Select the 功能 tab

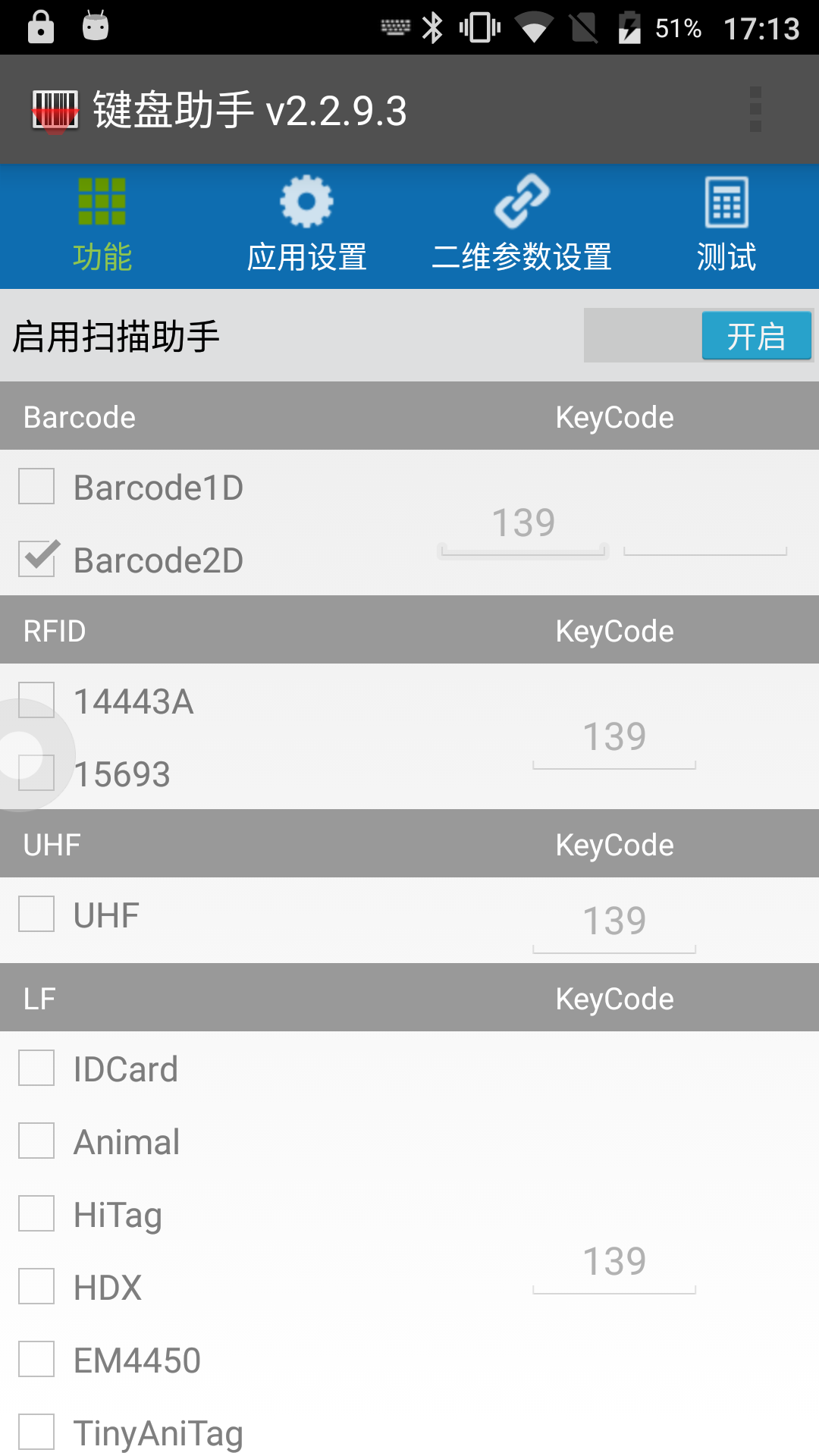(x=102, y=225)
